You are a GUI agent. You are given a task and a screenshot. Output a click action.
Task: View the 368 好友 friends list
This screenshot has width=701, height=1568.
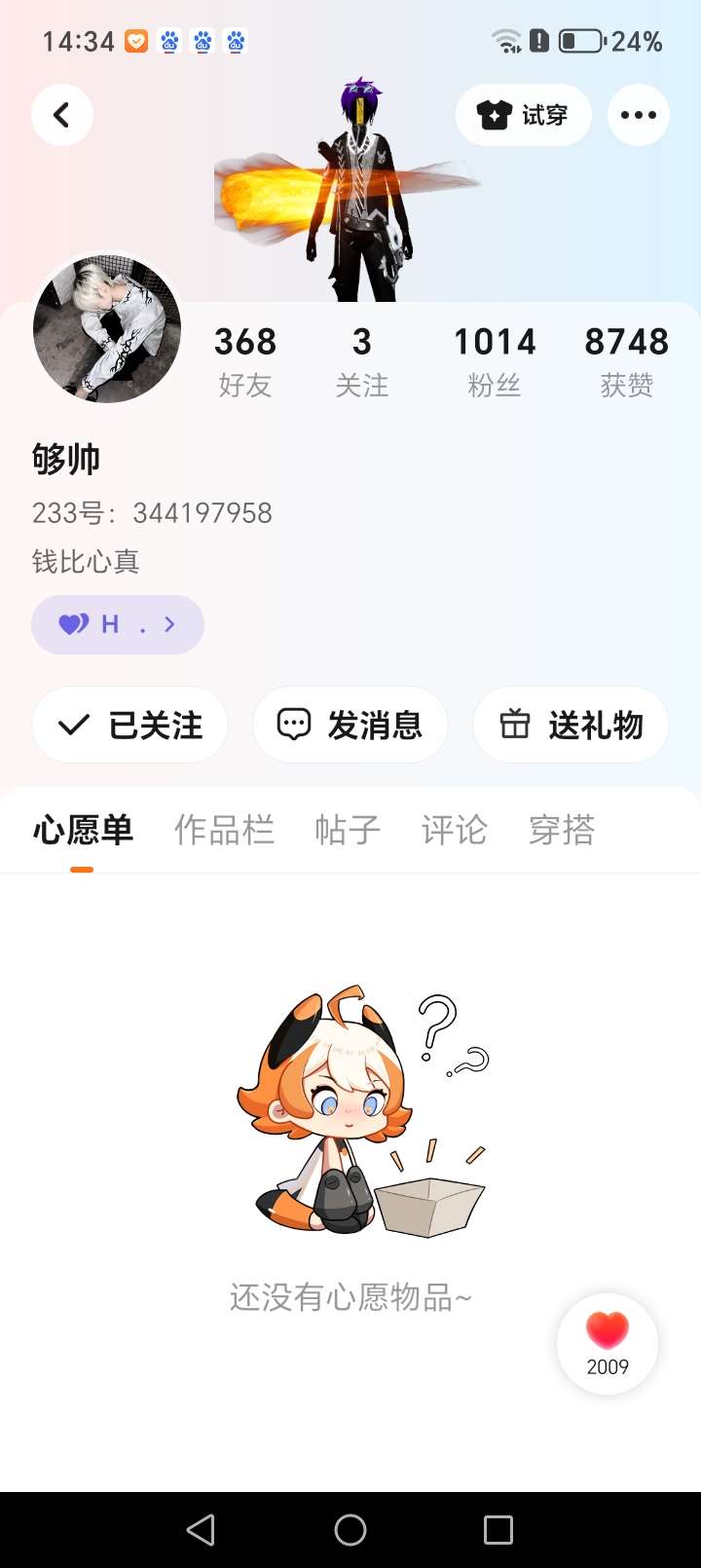tap(245, 360)
